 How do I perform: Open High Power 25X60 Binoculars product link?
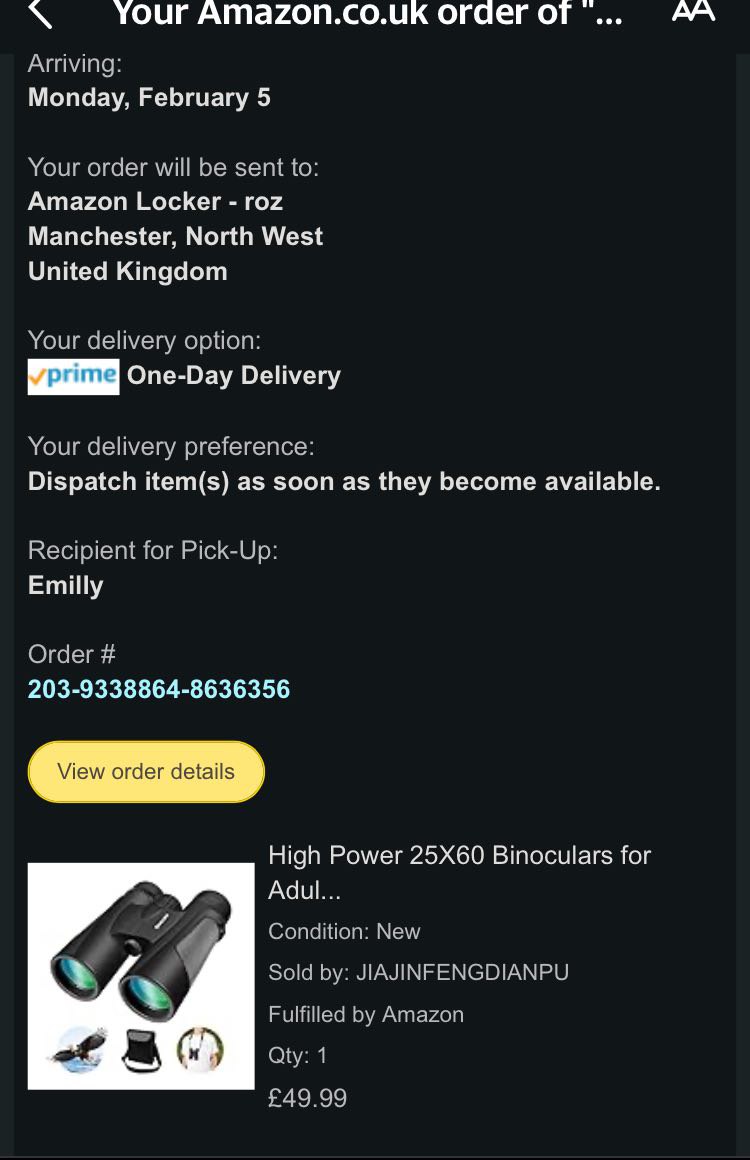click(459, 871)
